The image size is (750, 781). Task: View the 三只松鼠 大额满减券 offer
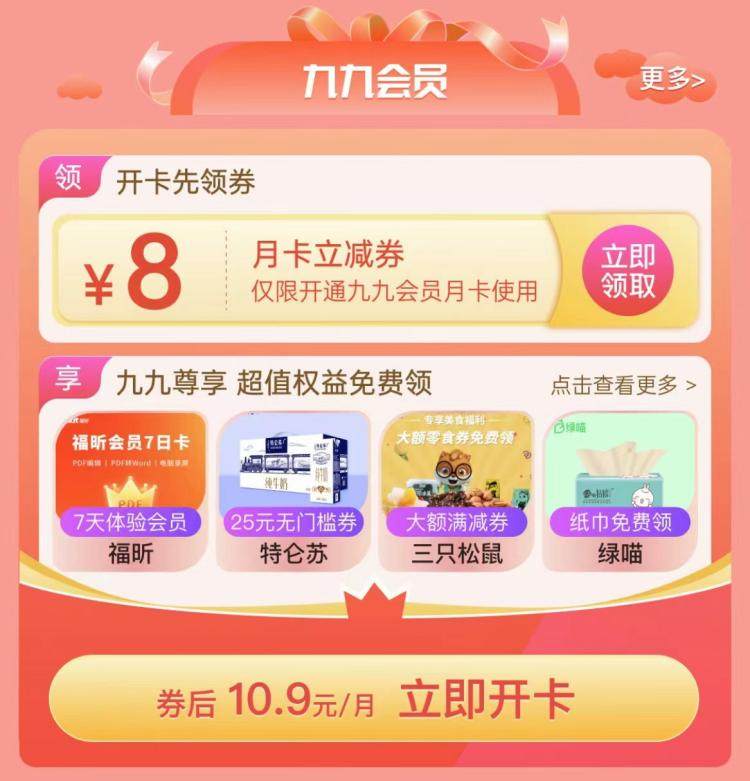tap(457, 490)
